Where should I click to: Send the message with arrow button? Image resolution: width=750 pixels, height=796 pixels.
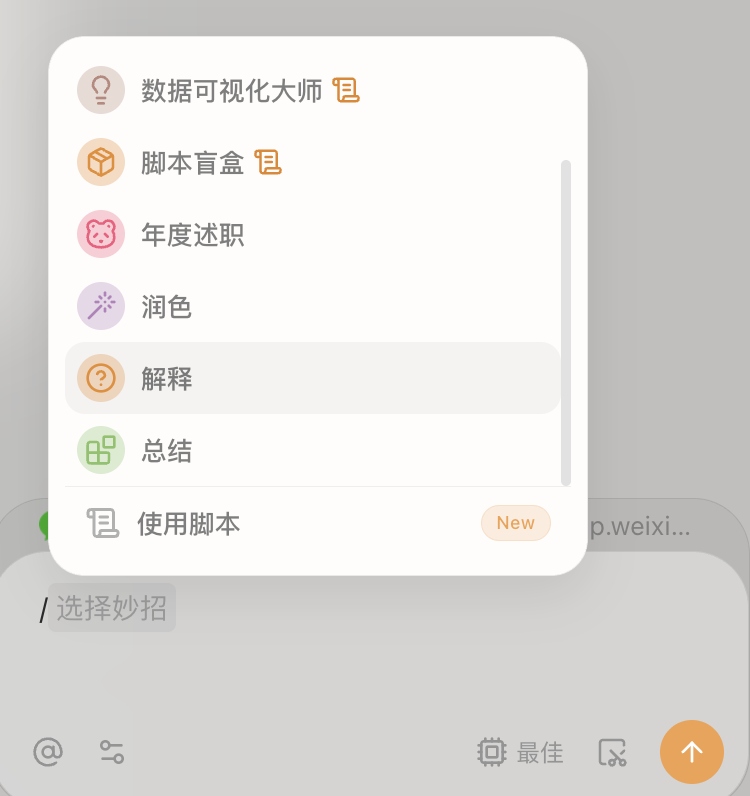691,752
